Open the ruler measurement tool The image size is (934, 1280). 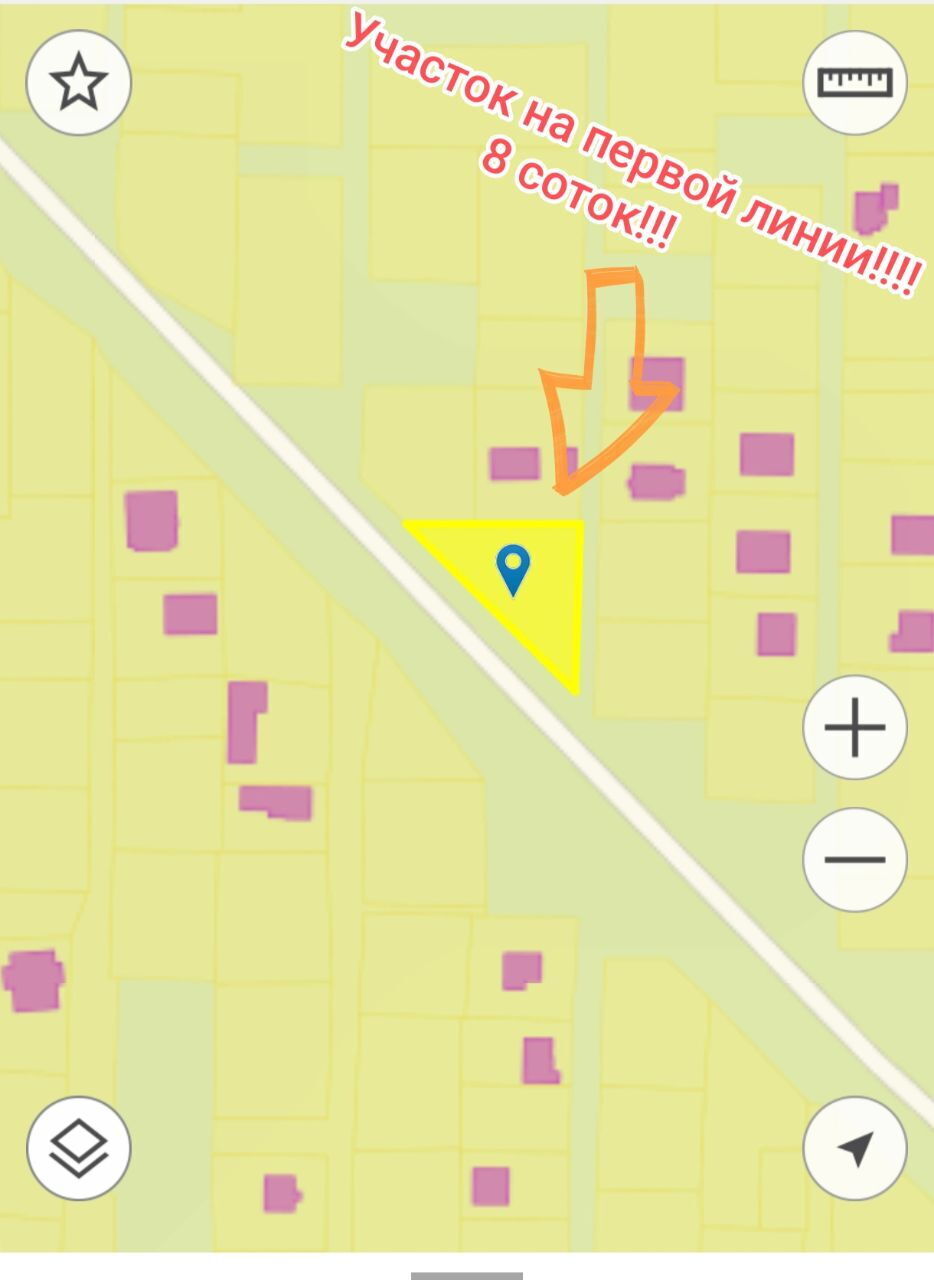pos(855,82)
